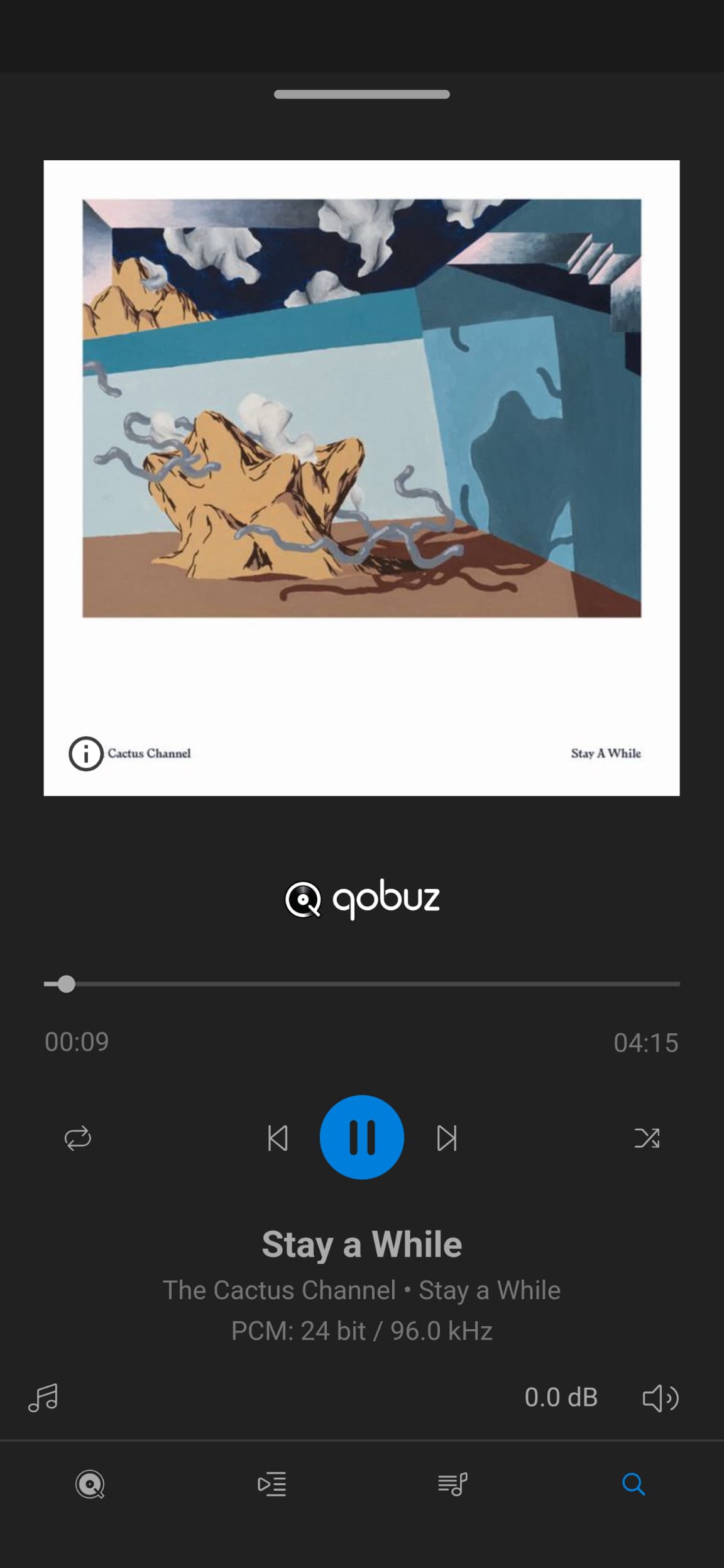Image resolution: width=724 pixels, height=1568 pixels.
Task: Go back to the previous track
Action: tap(277, 1138)
